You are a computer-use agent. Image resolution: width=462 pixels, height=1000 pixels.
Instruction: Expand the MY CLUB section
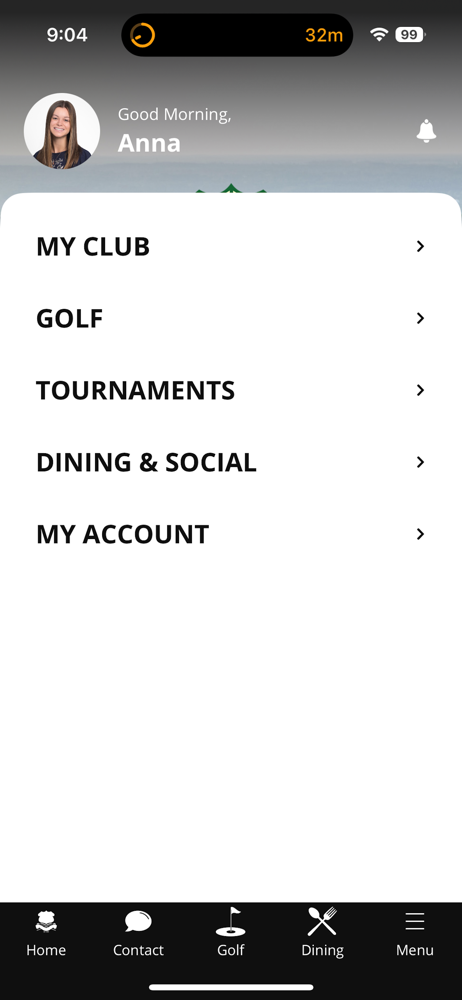[x=231, y=246]
